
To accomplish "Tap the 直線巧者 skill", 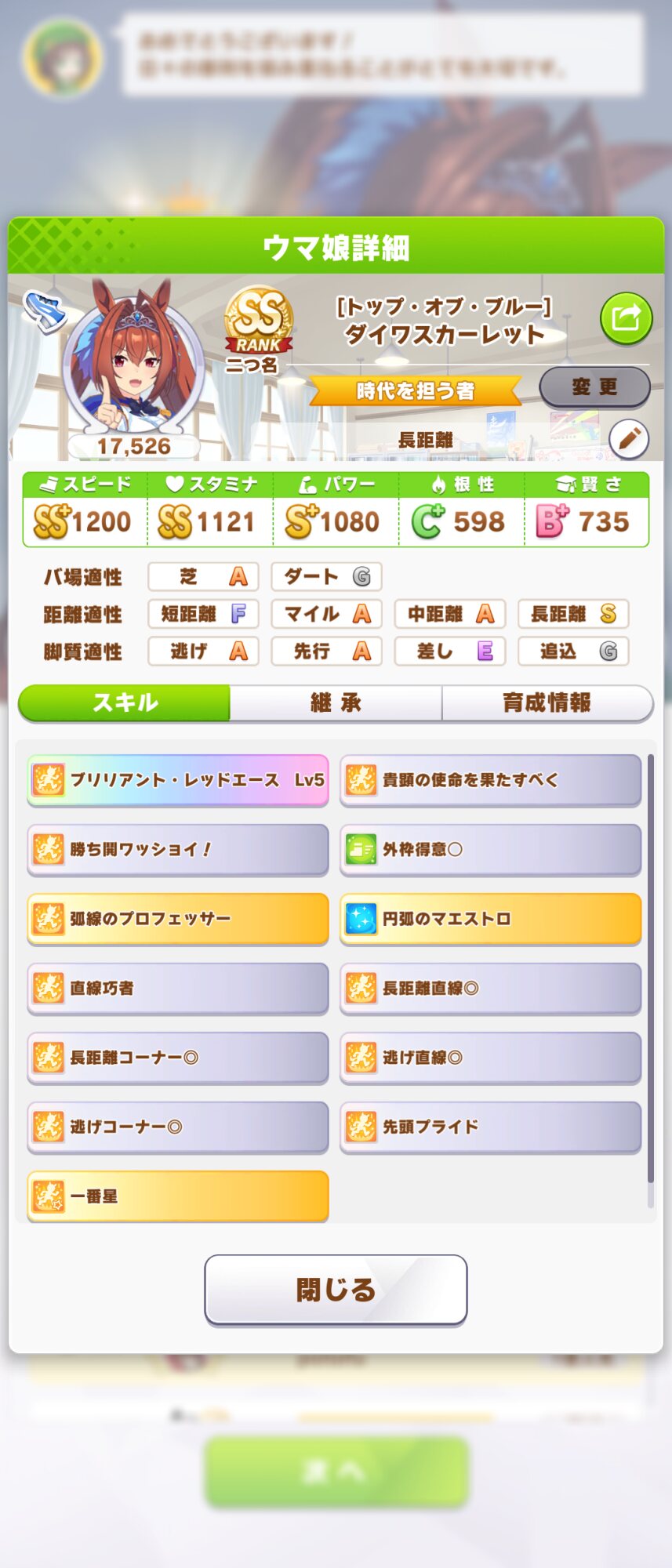I will pos(178,988).
